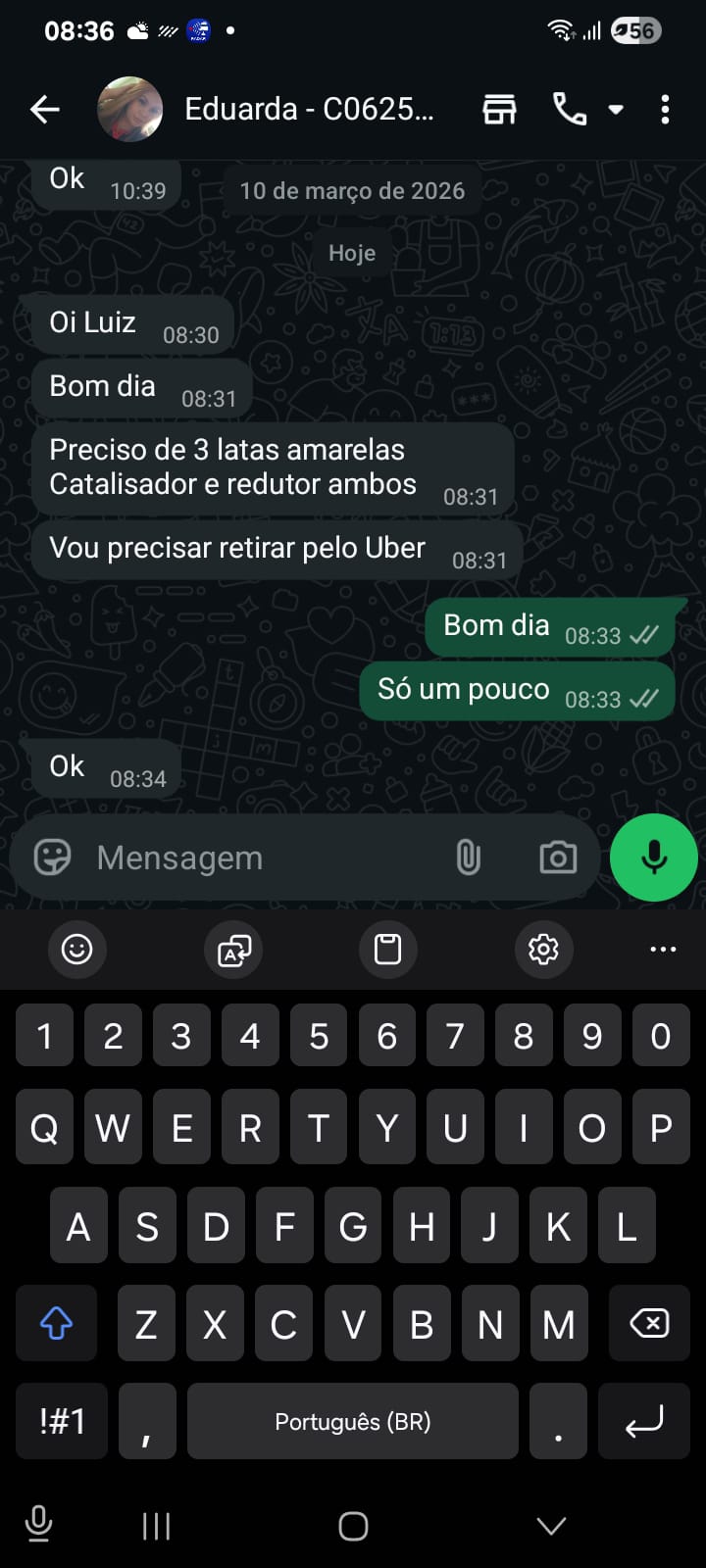The height and width of the screenshot is (1568, 706).
Task: Open Eduarda's profile picture
Action: tap(129, 110)
